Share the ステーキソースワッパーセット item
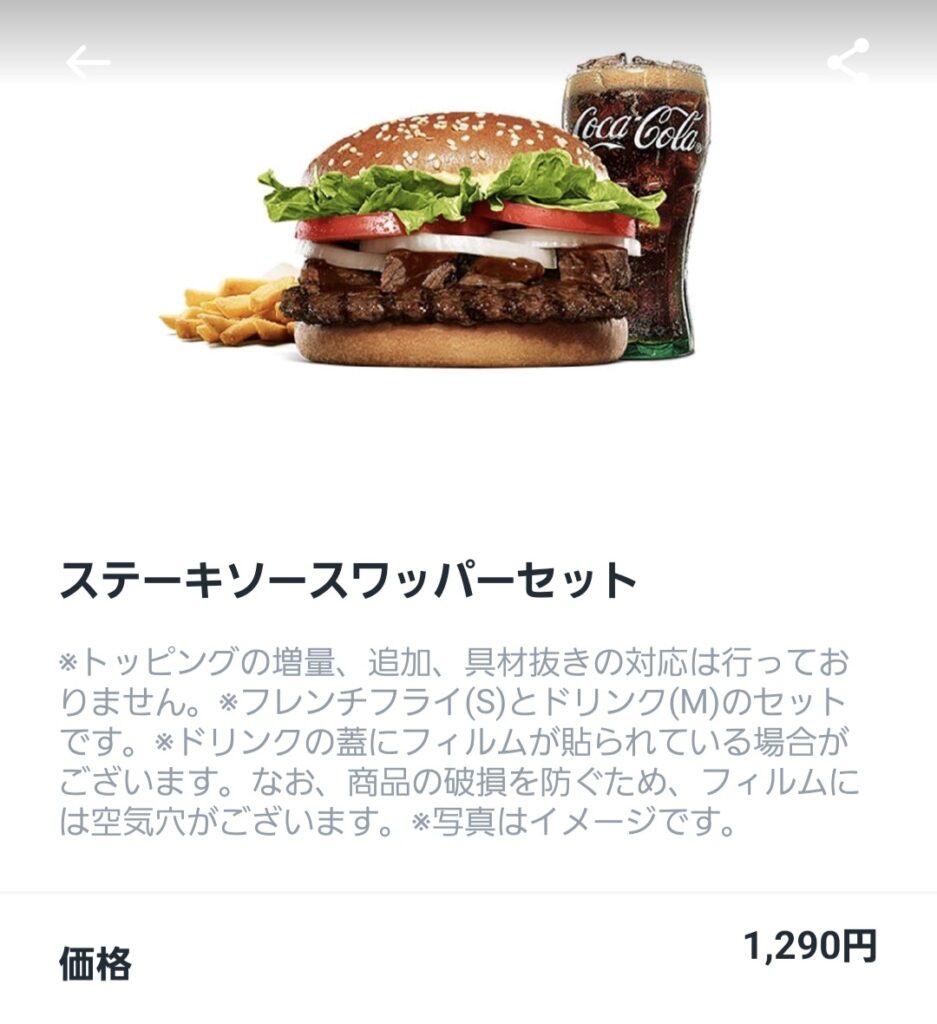This screenshot has height=1024, width=937. pos(848,62)
